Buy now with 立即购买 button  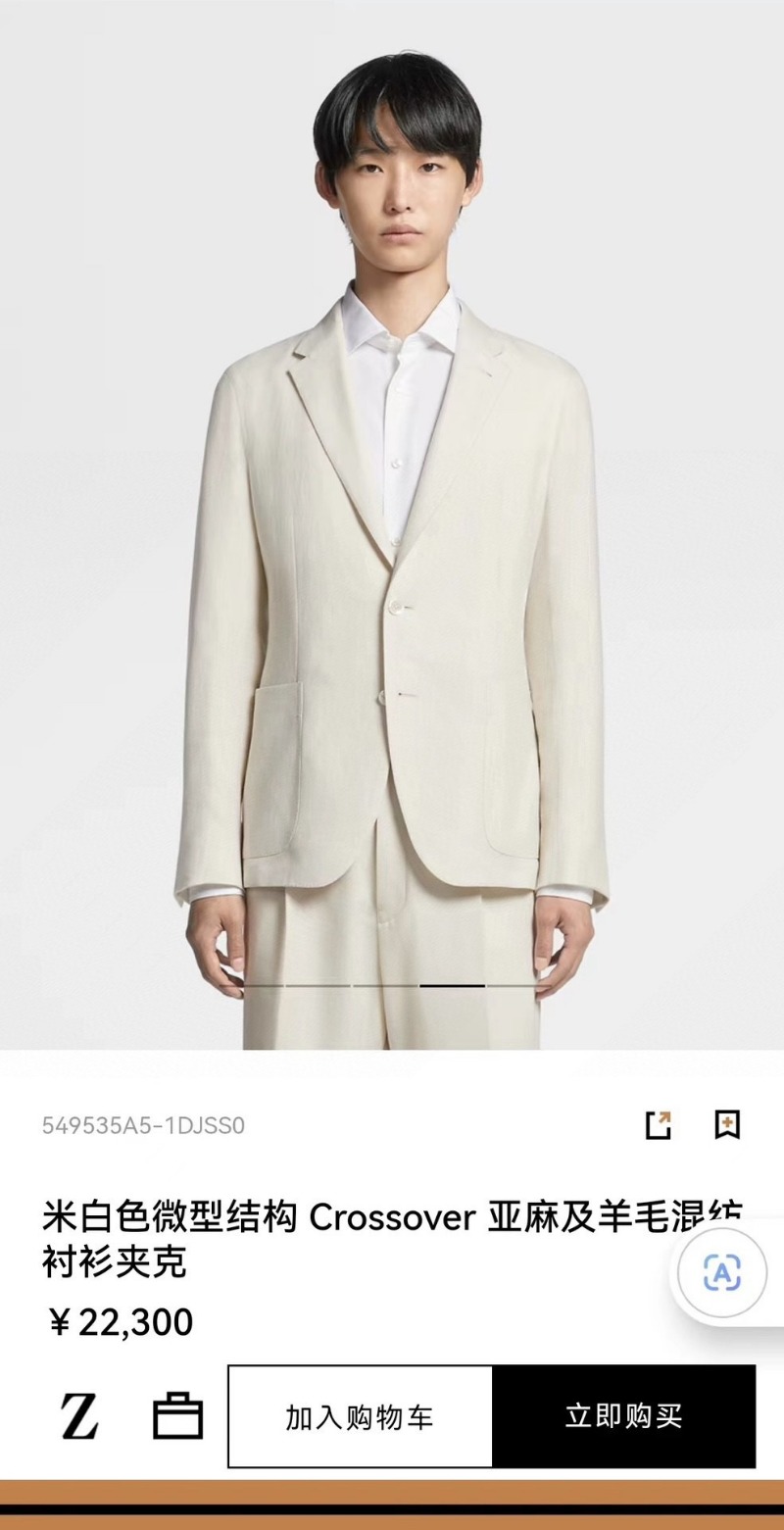[623, 1416]
